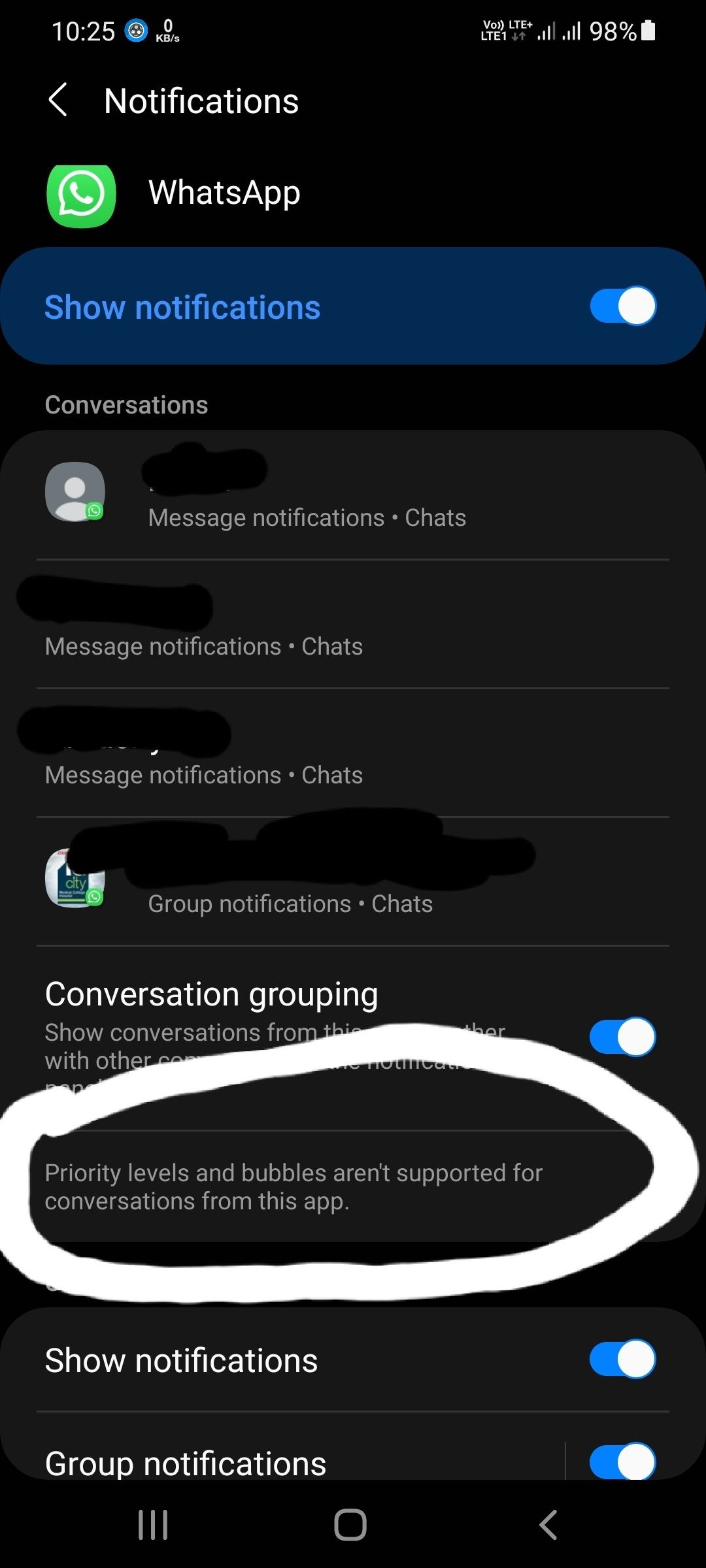706x1568 pixels.
Task: Go to the home screen
Action: click(350, 1525)
